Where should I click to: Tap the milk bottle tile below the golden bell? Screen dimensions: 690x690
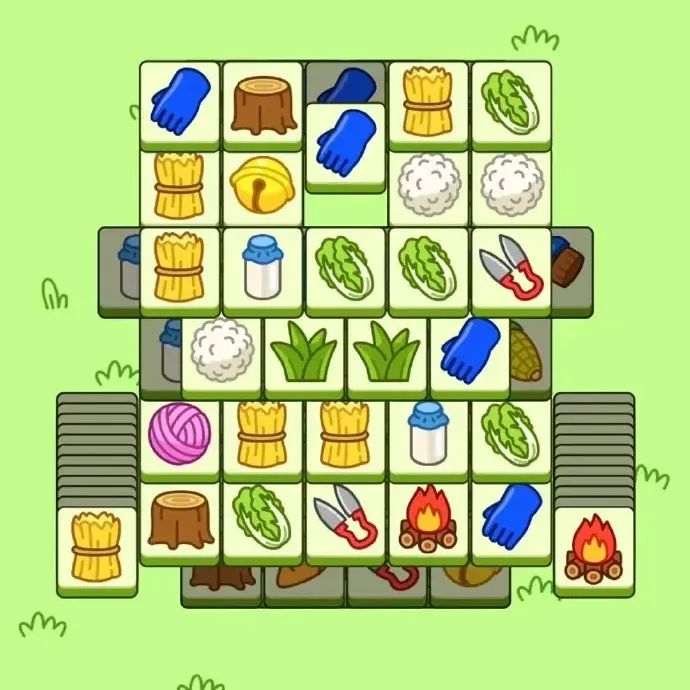point(262,268)
